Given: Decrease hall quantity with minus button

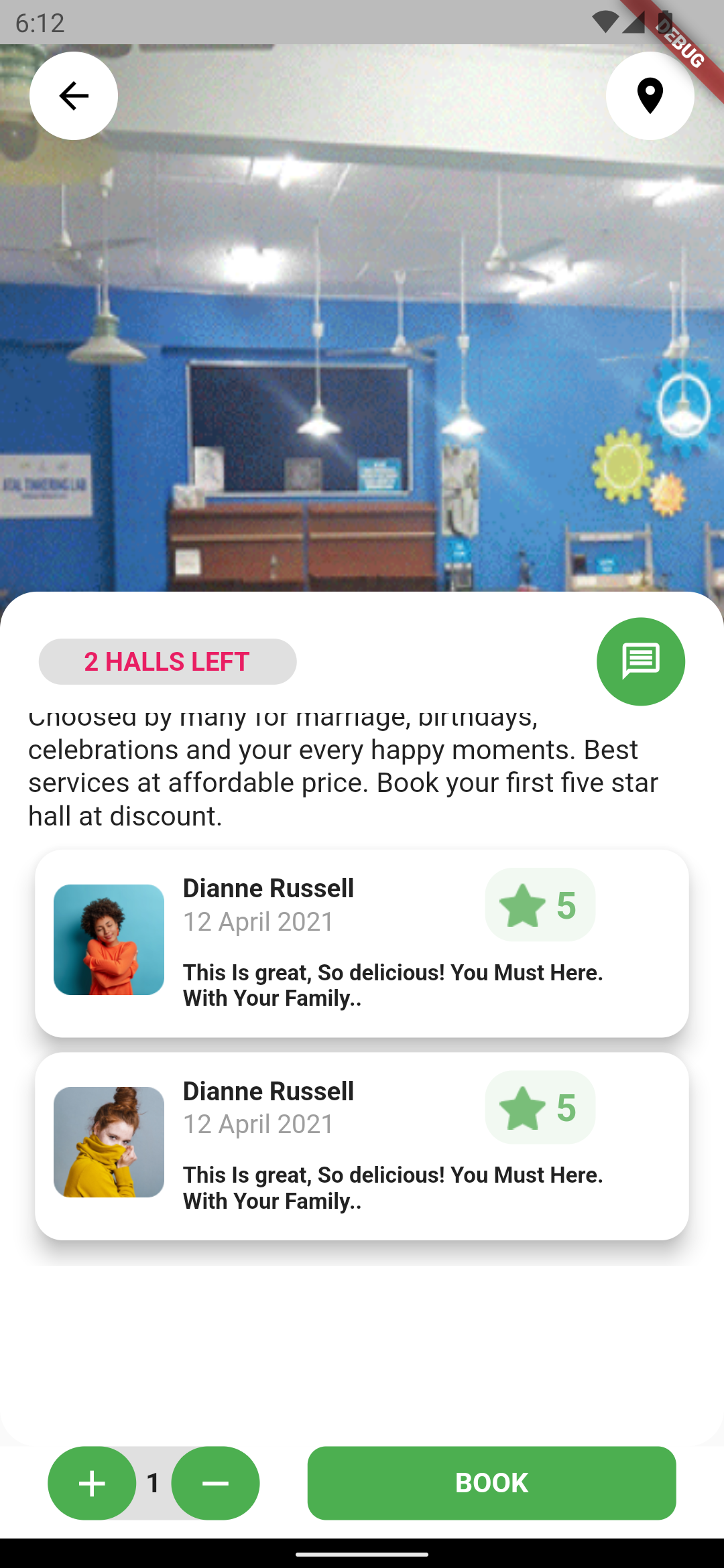Looking at the screenshot, I should (x=215, y=1483).
